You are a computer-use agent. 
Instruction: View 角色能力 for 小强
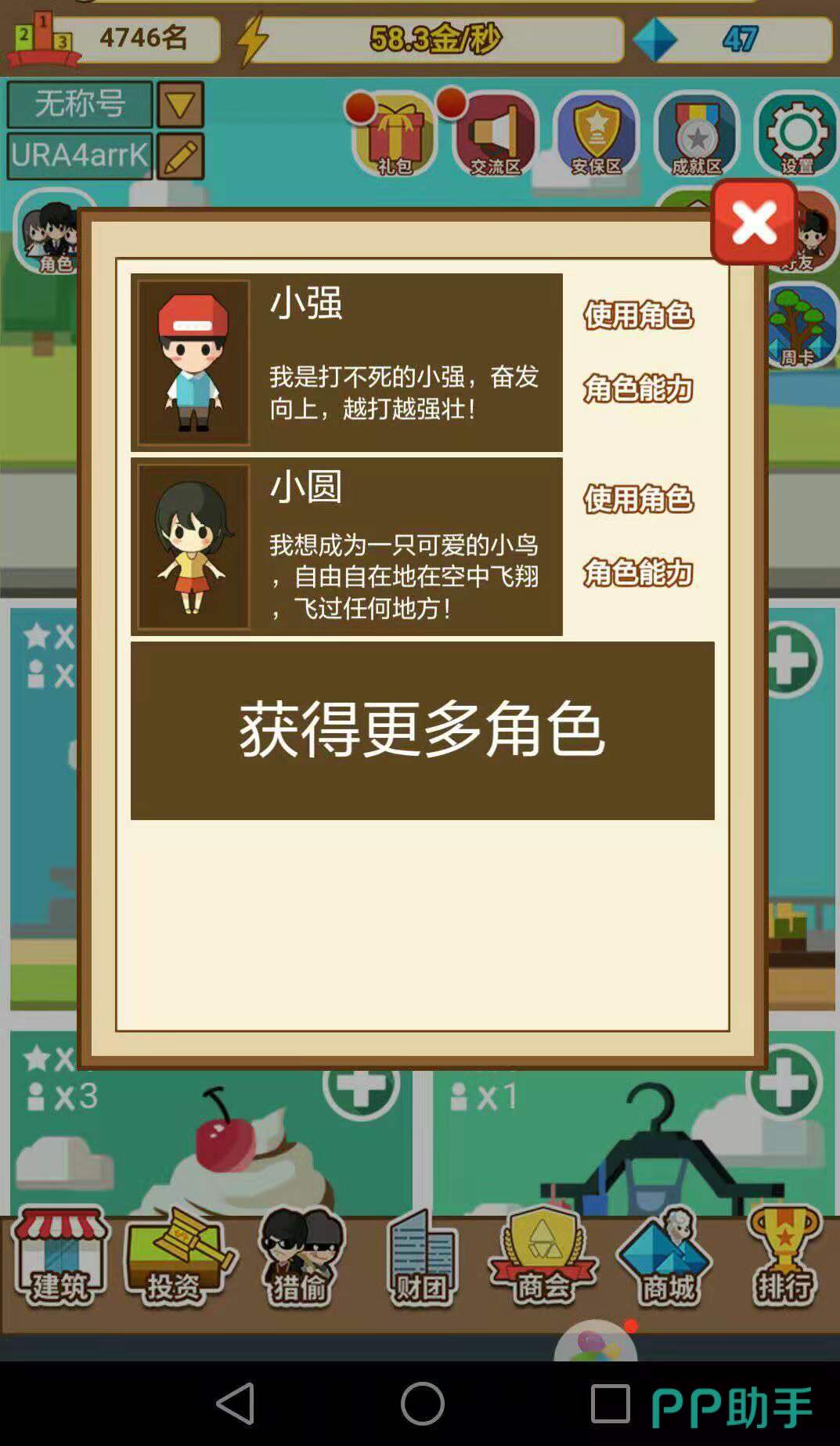638,389
